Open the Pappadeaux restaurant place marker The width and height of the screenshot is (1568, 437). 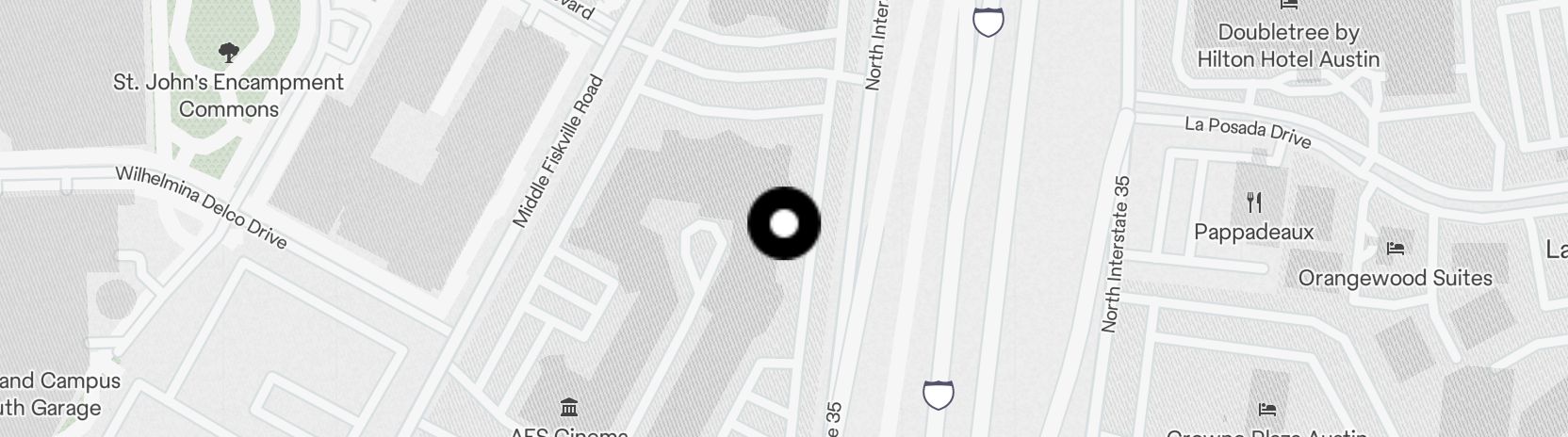coord(1253,202)
